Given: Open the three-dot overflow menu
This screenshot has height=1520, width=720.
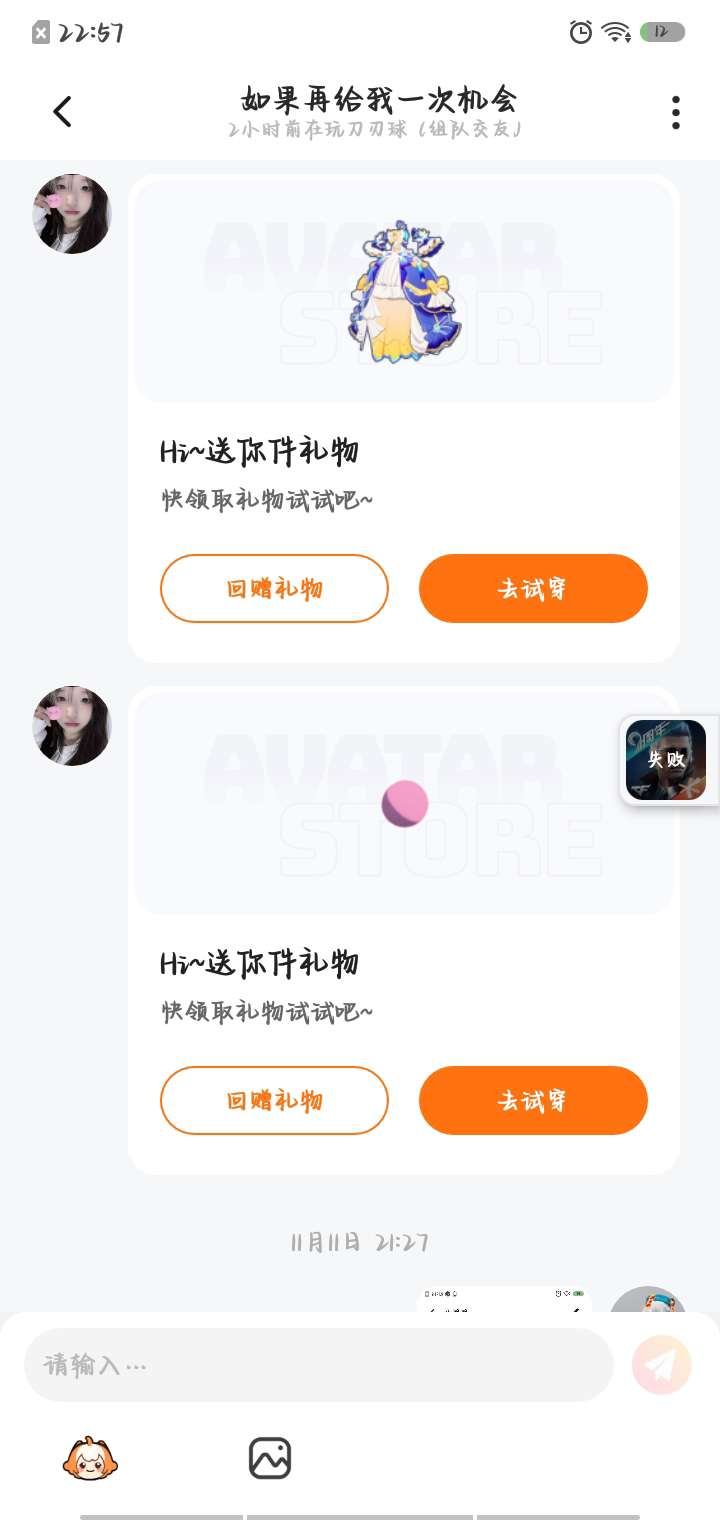Looking at the screenshot, I should tap(676, 112).
